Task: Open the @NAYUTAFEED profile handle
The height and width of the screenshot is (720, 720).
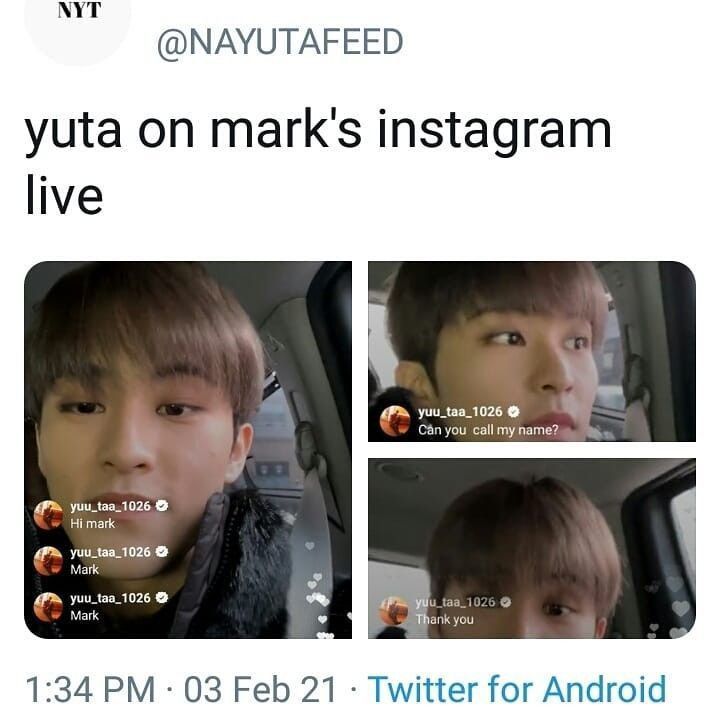Action: tap(279, 42)
